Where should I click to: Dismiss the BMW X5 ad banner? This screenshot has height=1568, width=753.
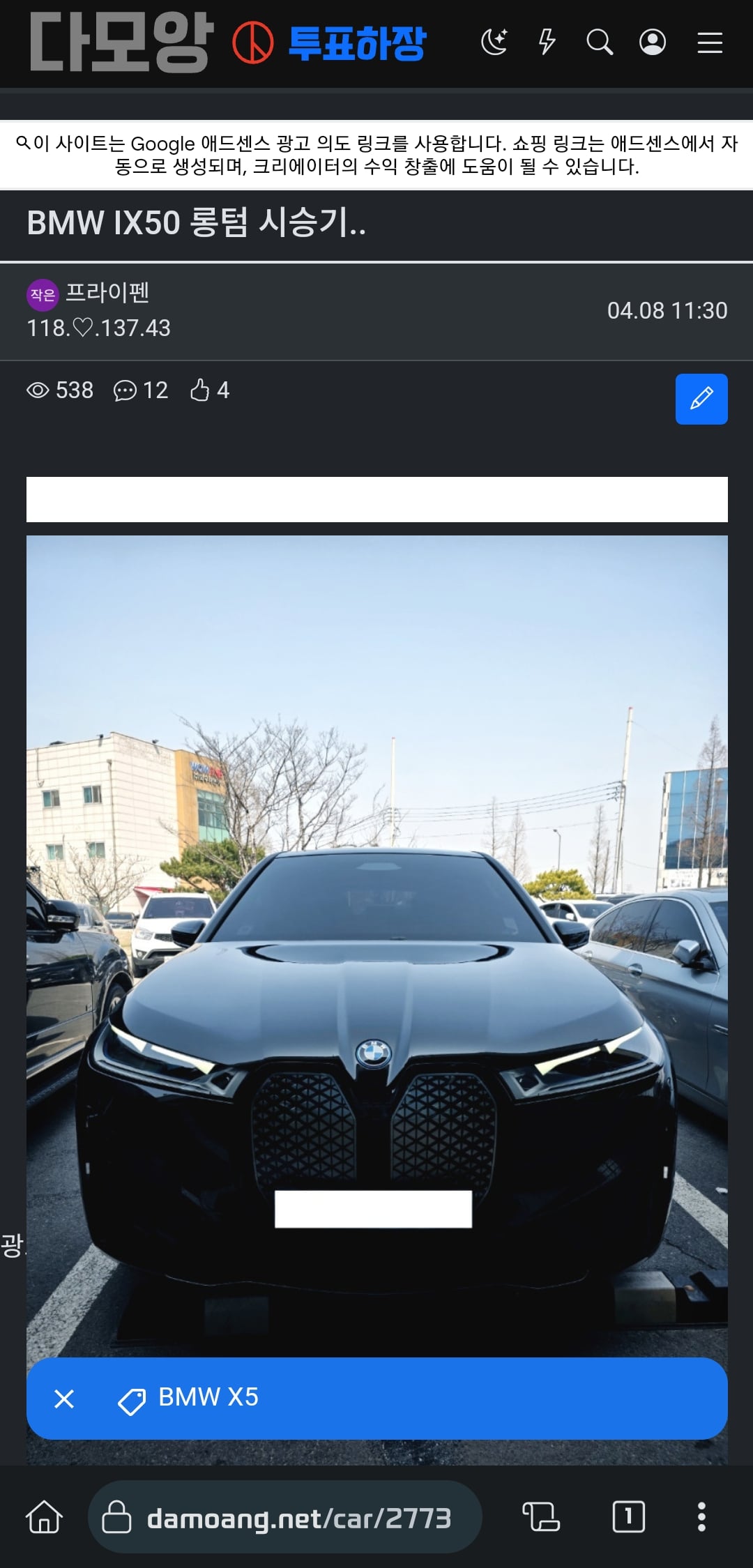(64, 1399)
